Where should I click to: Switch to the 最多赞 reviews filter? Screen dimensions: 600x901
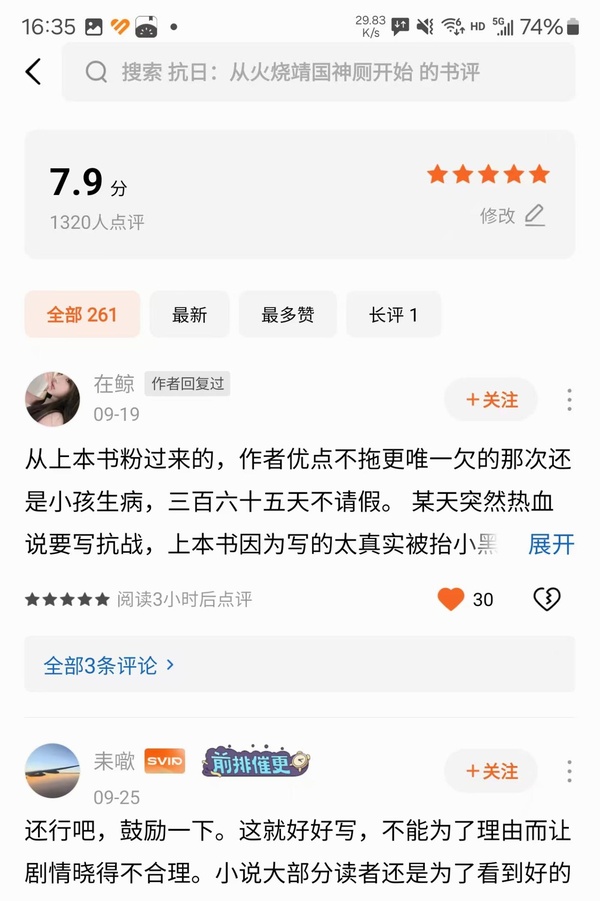pos(288,315)
